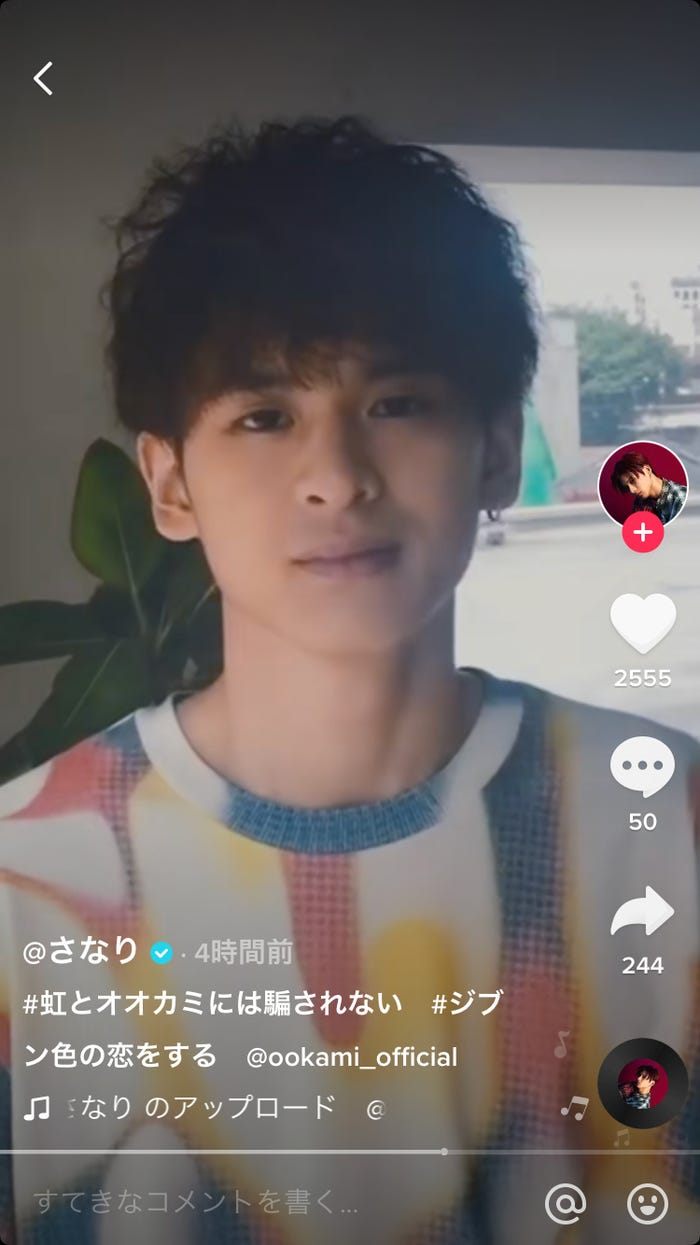Open the emoji picker smiley
This screenshot has width=700, height=1245.
[647, 1203]
